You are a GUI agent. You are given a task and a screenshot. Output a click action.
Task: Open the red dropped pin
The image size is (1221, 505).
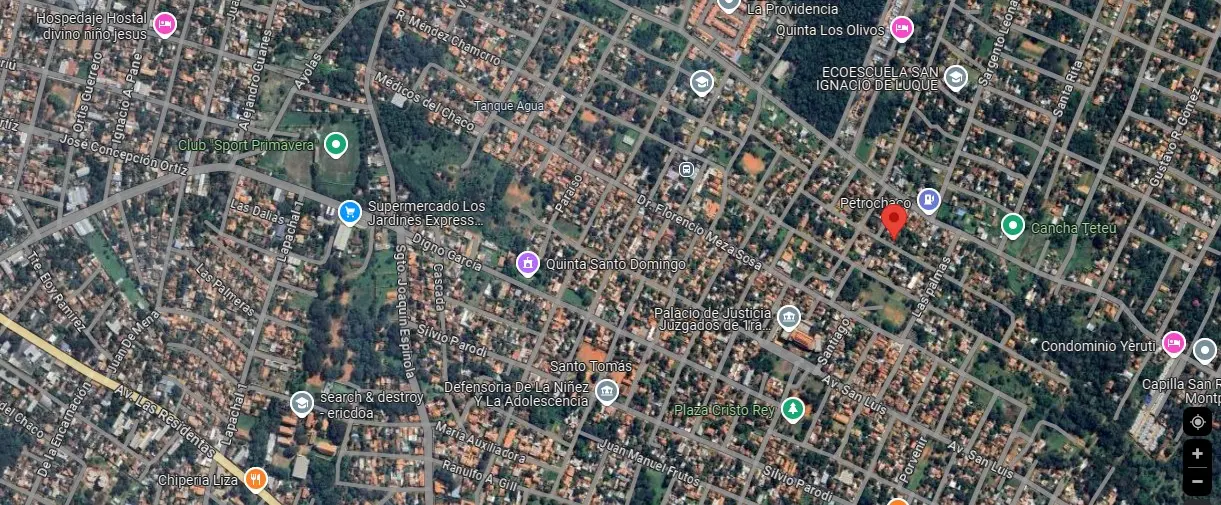[x=894, y=220]
